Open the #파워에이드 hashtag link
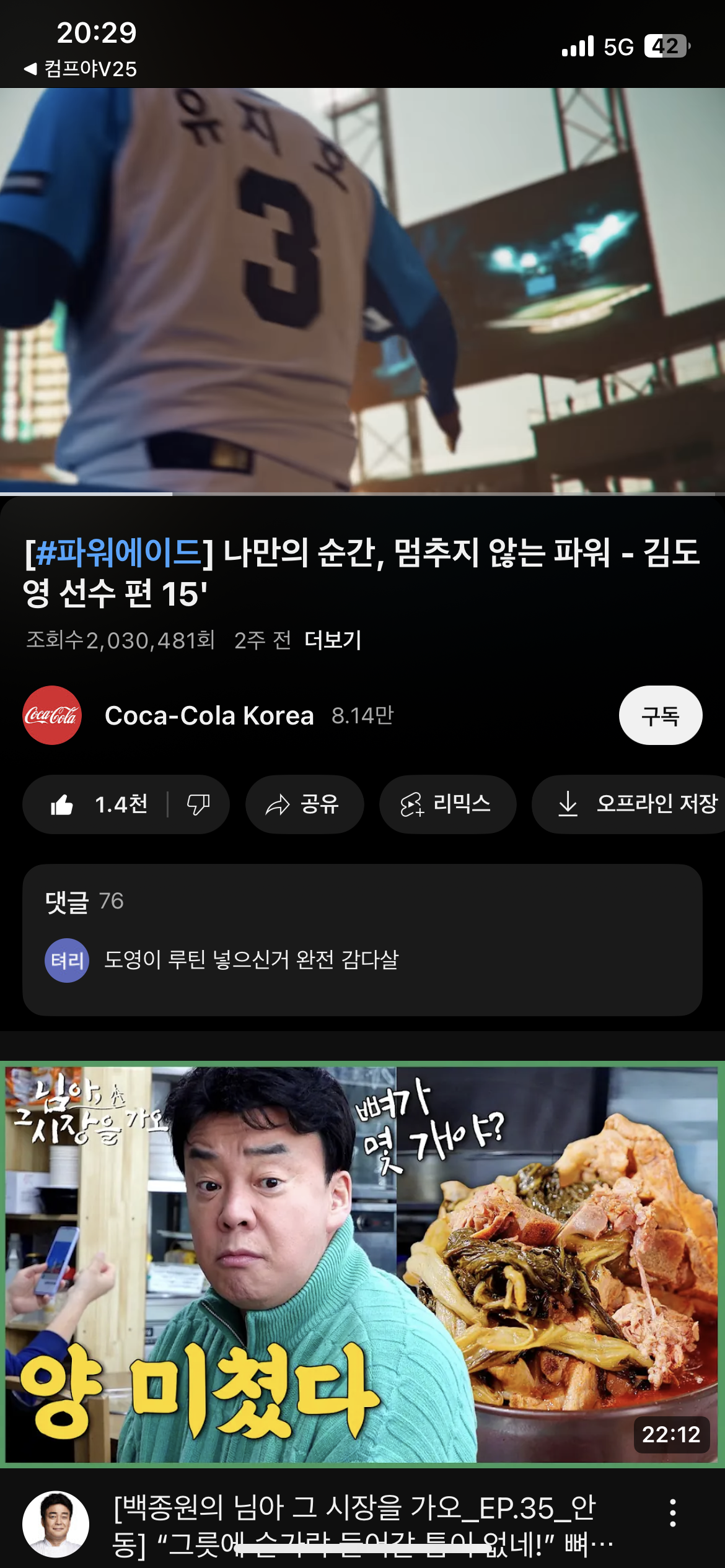The image size is (725, 1568). tap(118, 552)
